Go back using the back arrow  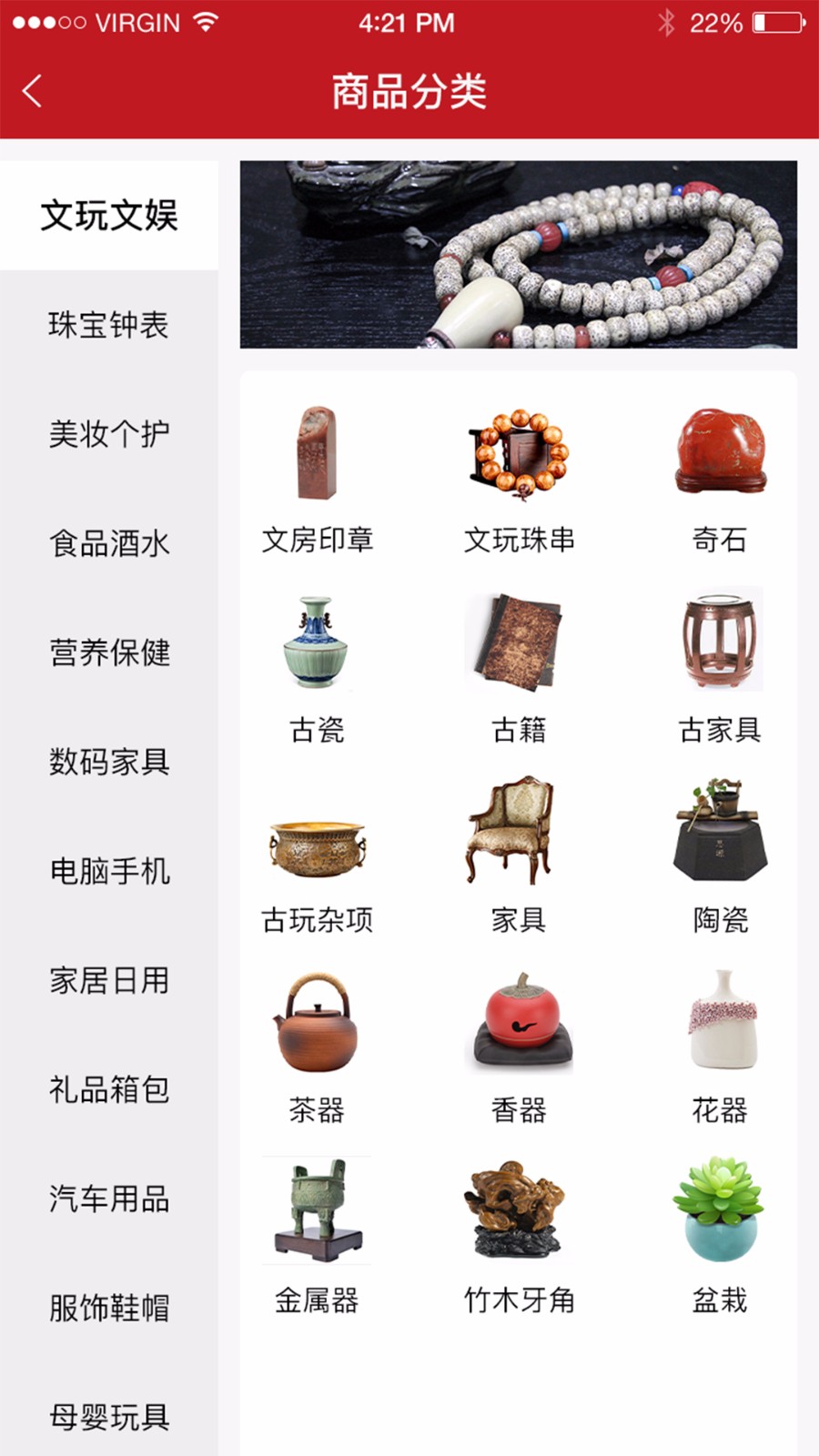point(33,91)
